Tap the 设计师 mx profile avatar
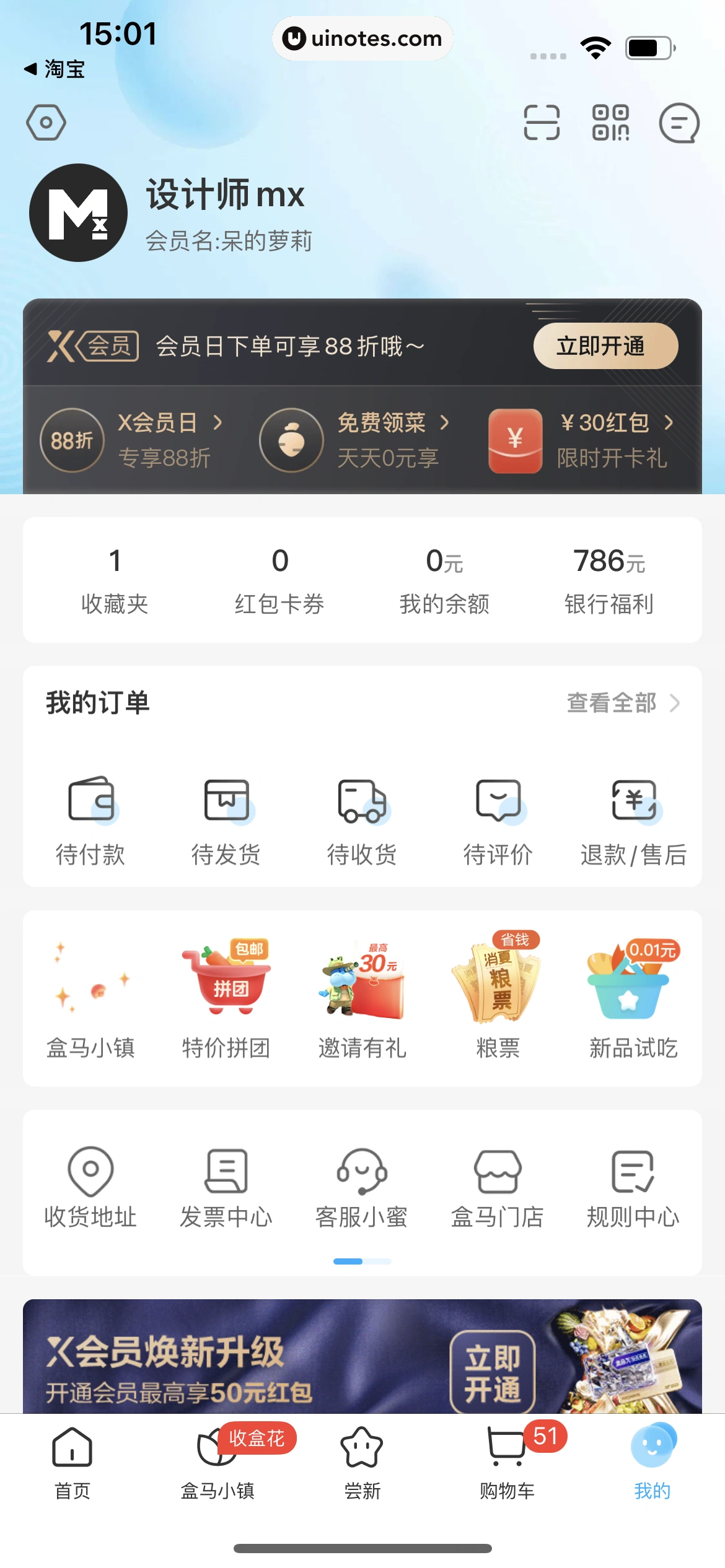 tap(78, 212)
